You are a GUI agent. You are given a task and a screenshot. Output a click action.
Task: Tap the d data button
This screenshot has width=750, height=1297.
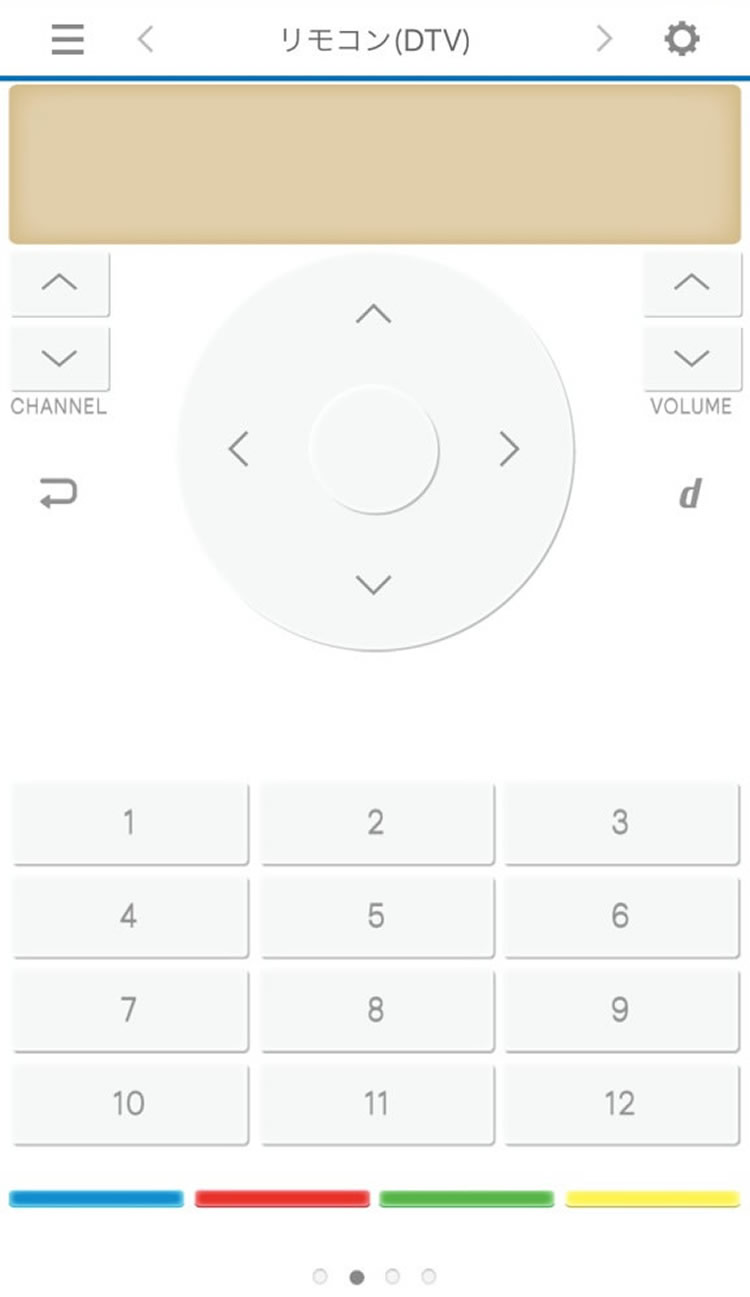(x=690, y=493)
